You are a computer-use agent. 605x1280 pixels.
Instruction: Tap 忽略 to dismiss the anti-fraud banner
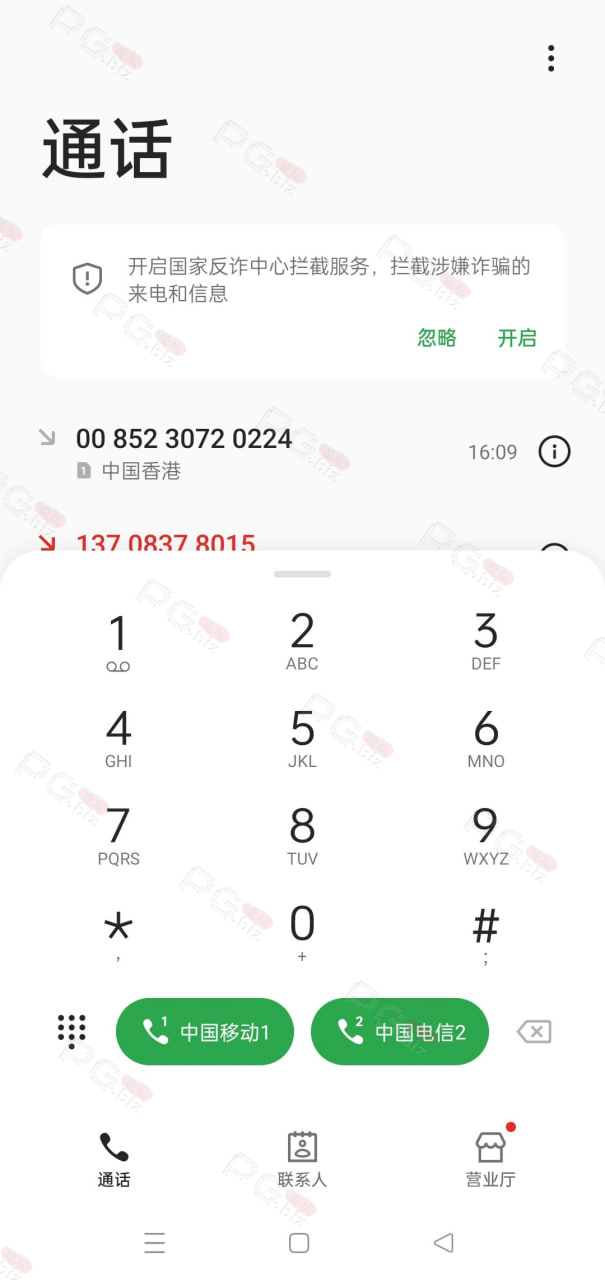pos(437,338)
